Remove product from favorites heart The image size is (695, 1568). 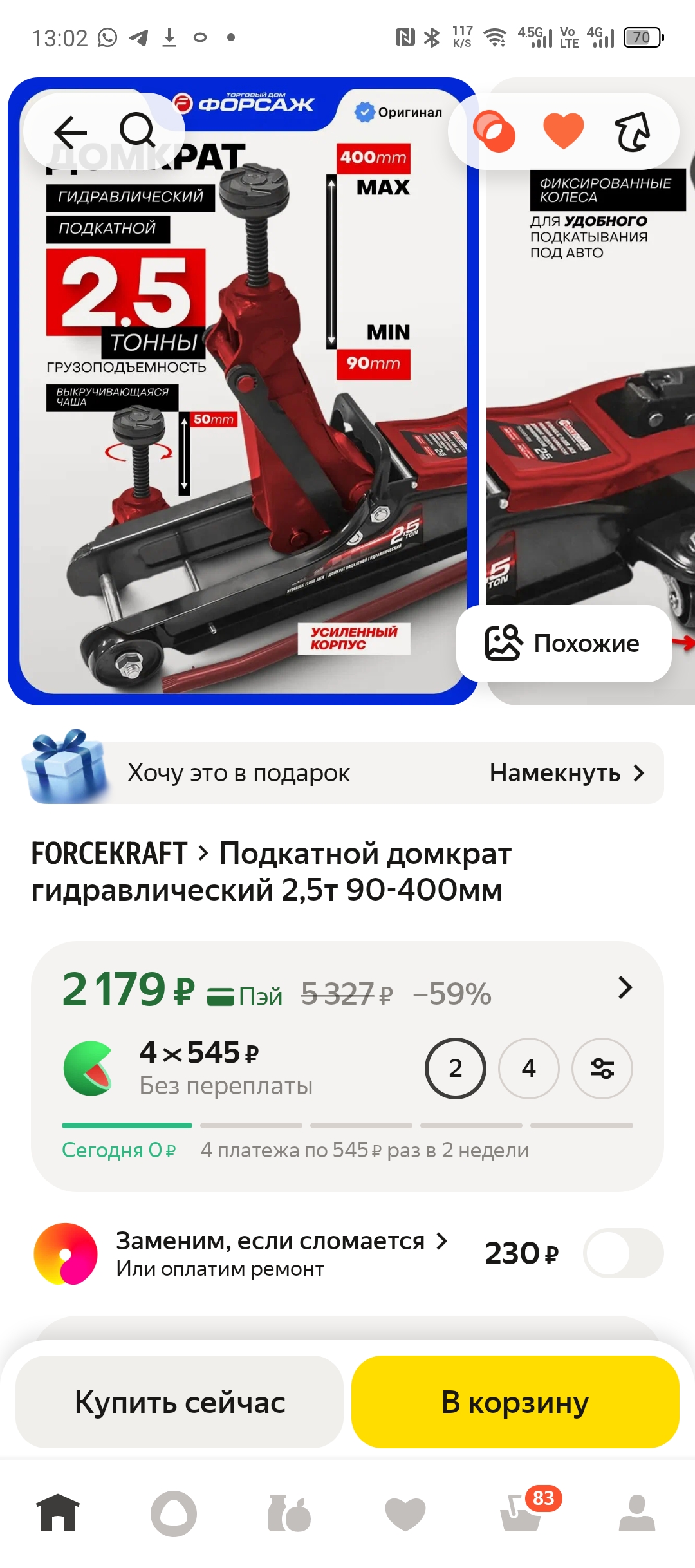pos(563,131)
